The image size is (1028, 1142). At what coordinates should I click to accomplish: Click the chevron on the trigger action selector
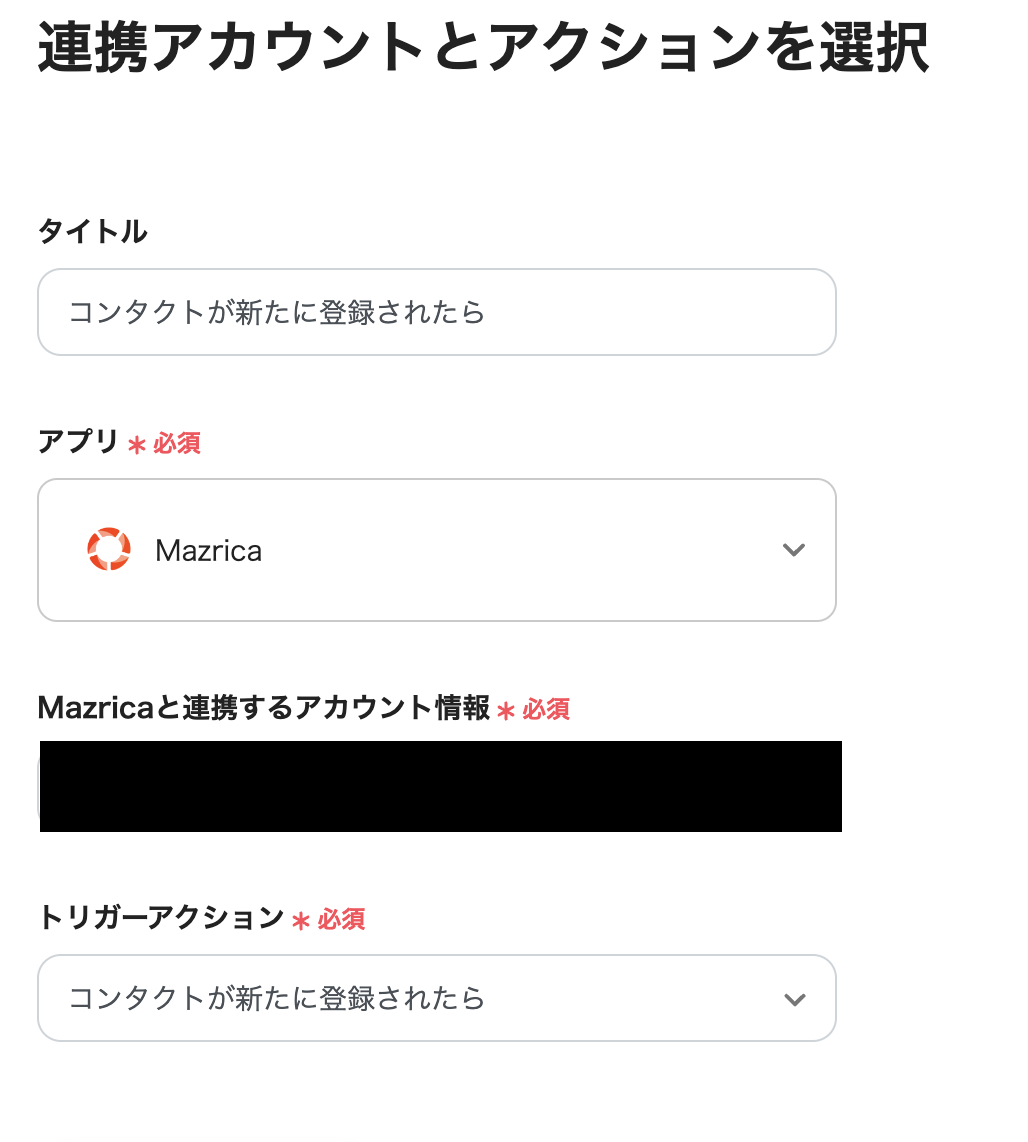(794, 997)
